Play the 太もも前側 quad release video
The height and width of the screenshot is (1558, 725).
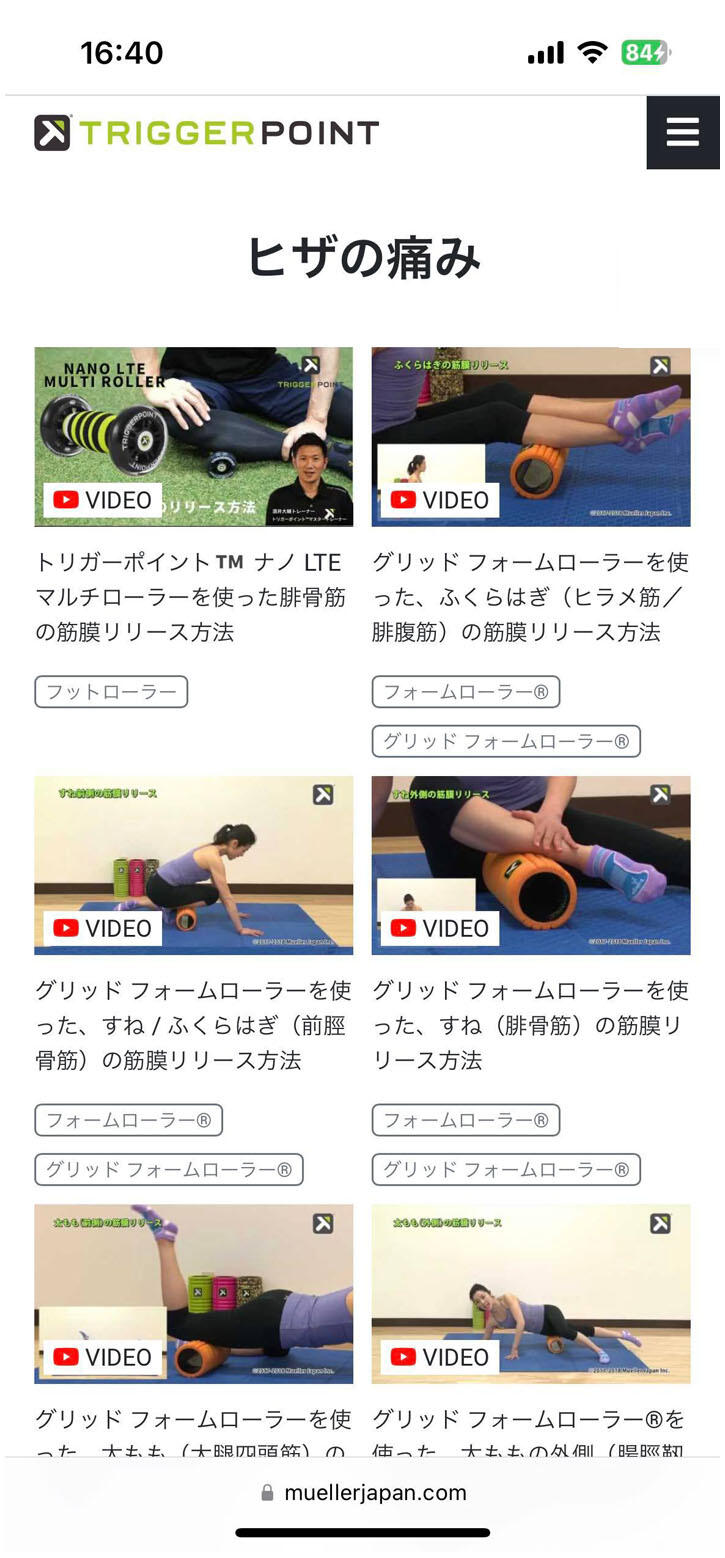point(193,1293)
